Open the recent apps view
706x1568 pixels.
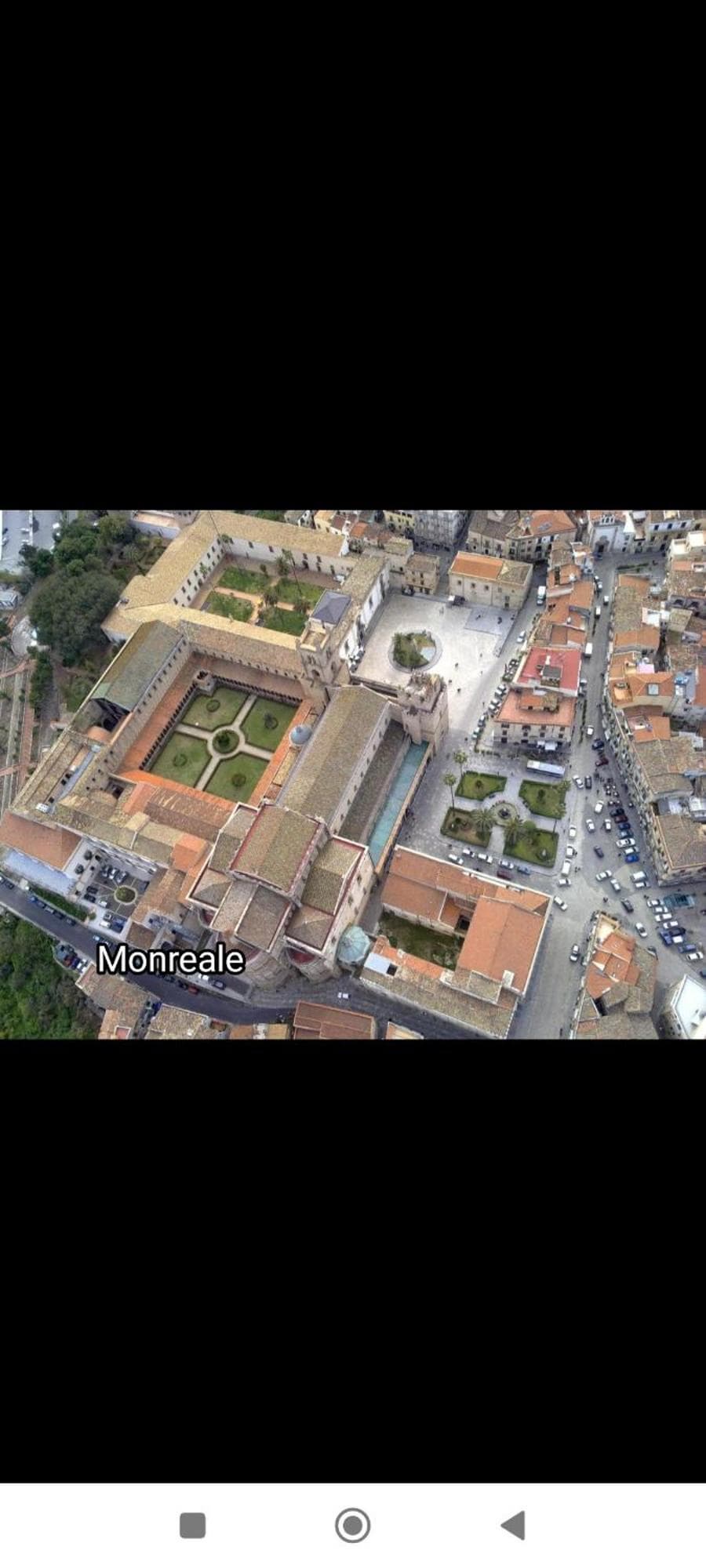coord(193,1525)
